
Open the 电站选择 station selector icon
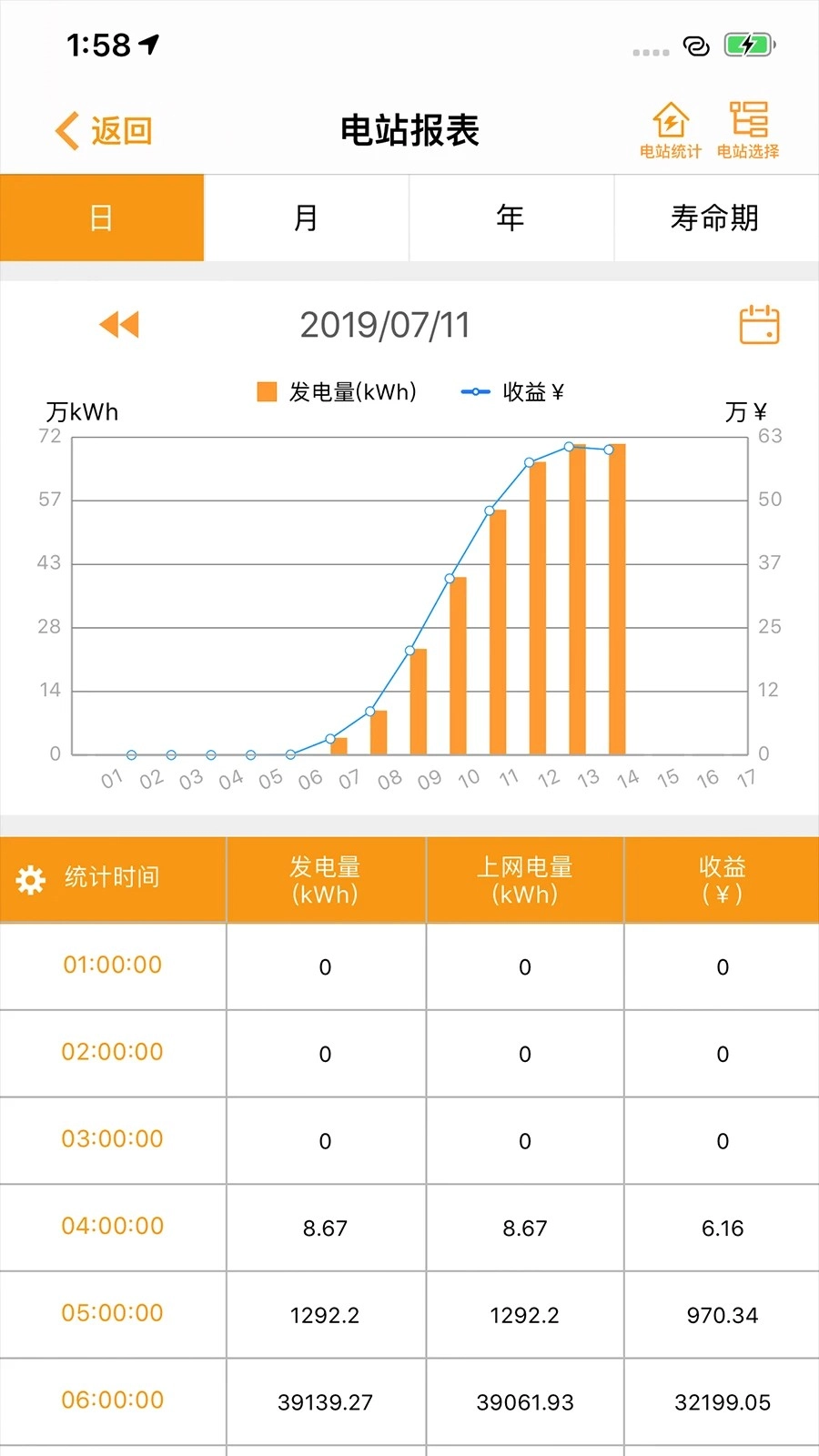(x=746, y=128)
